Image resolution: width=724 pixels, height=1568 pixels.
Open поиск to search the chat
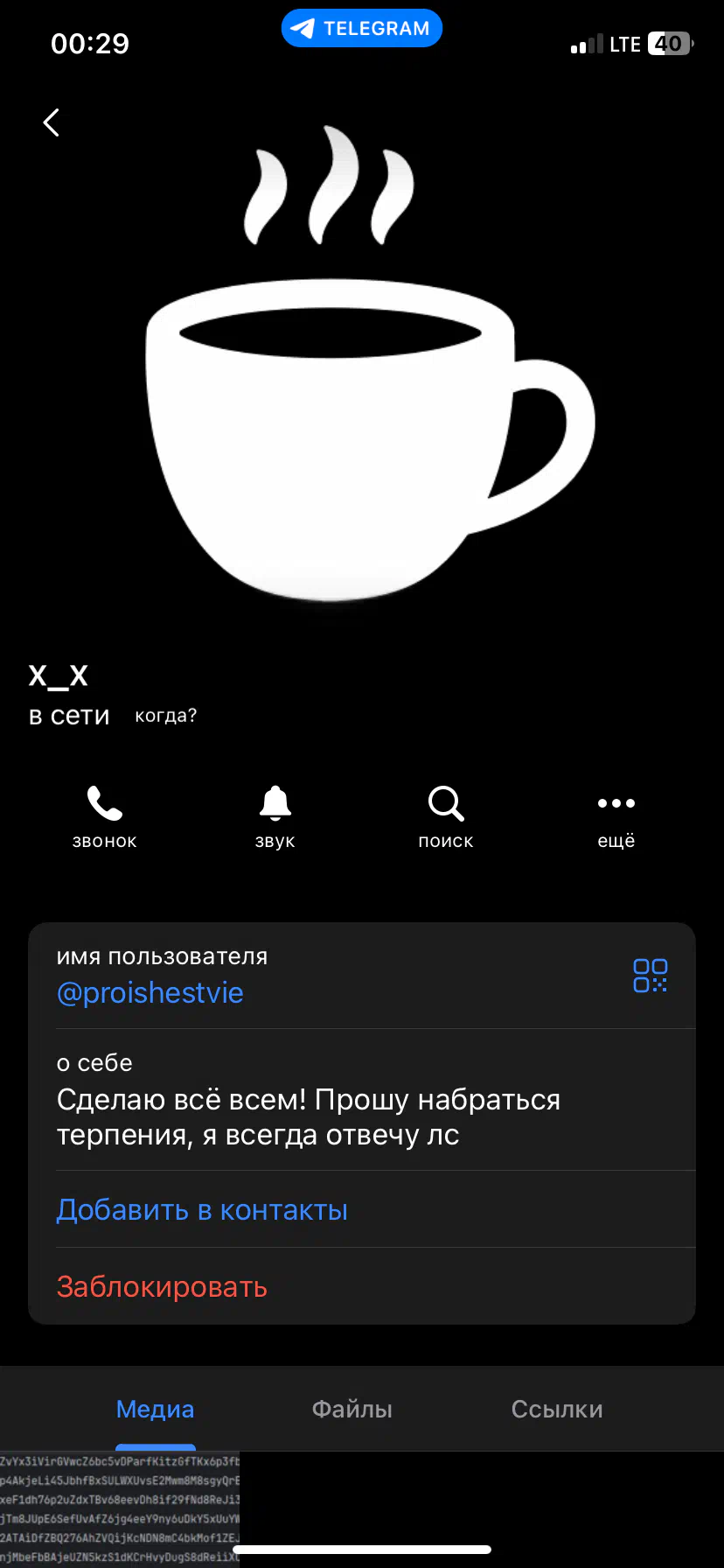[446, 817]
